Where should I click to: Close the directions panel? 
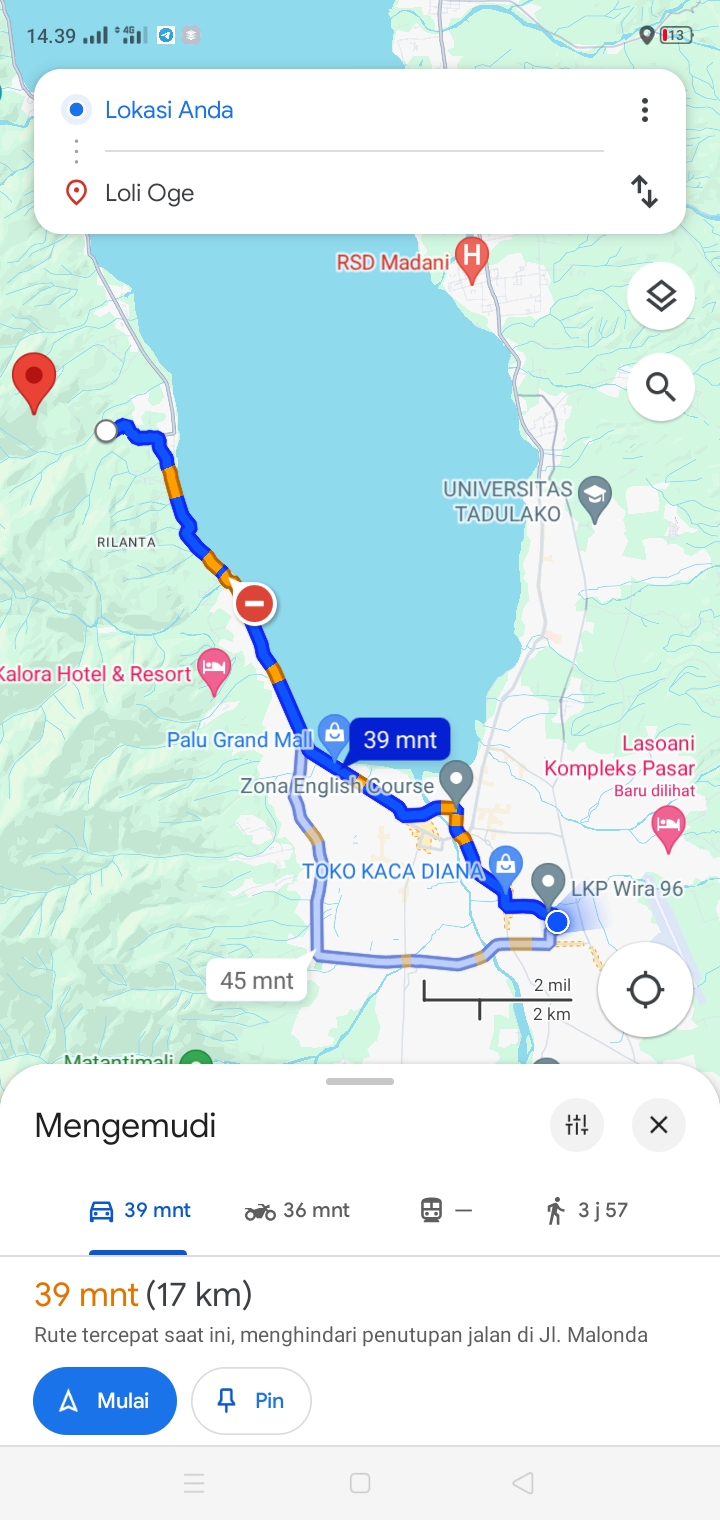[659, 1125]
